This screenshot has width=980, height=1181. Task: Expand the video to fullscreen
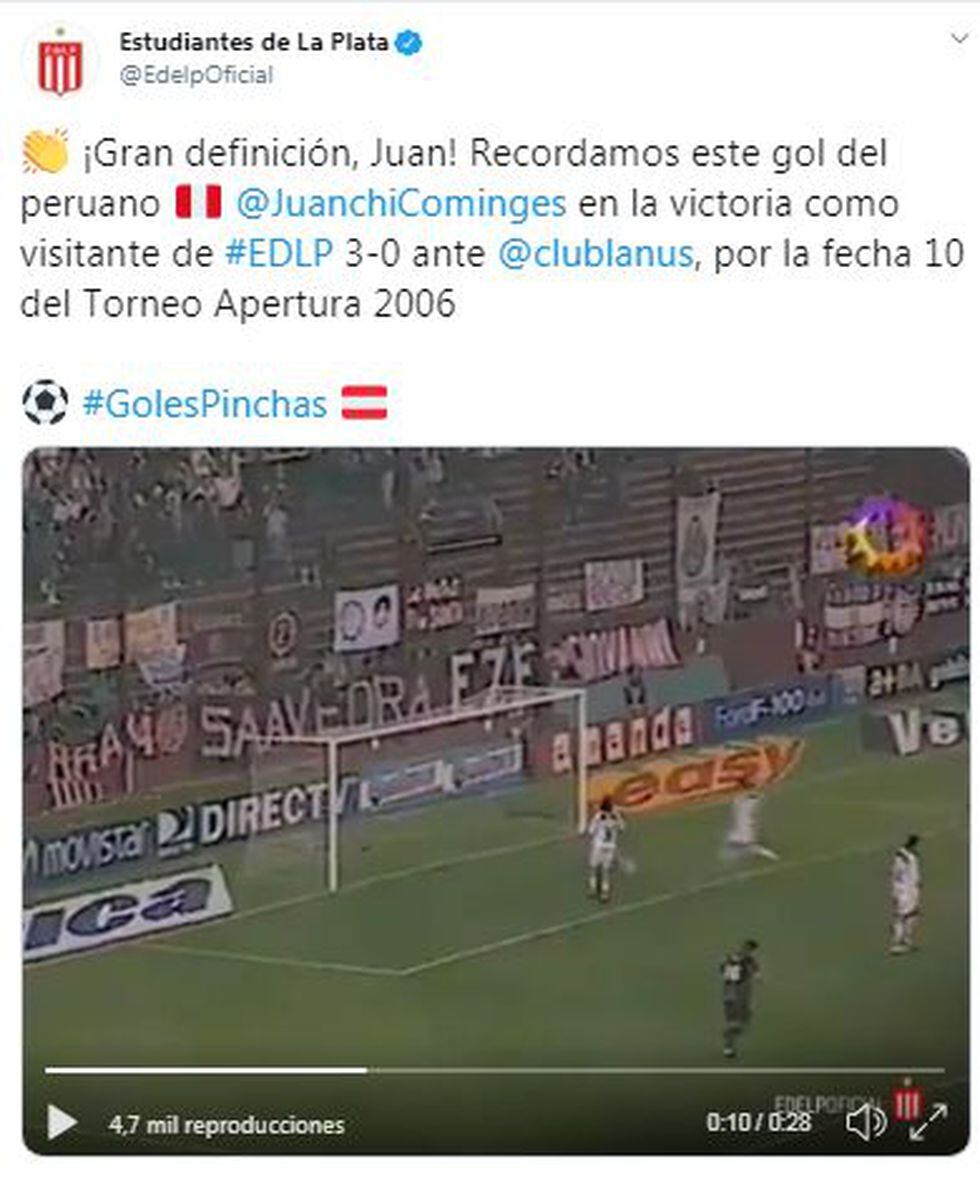tap(928, 1122)
